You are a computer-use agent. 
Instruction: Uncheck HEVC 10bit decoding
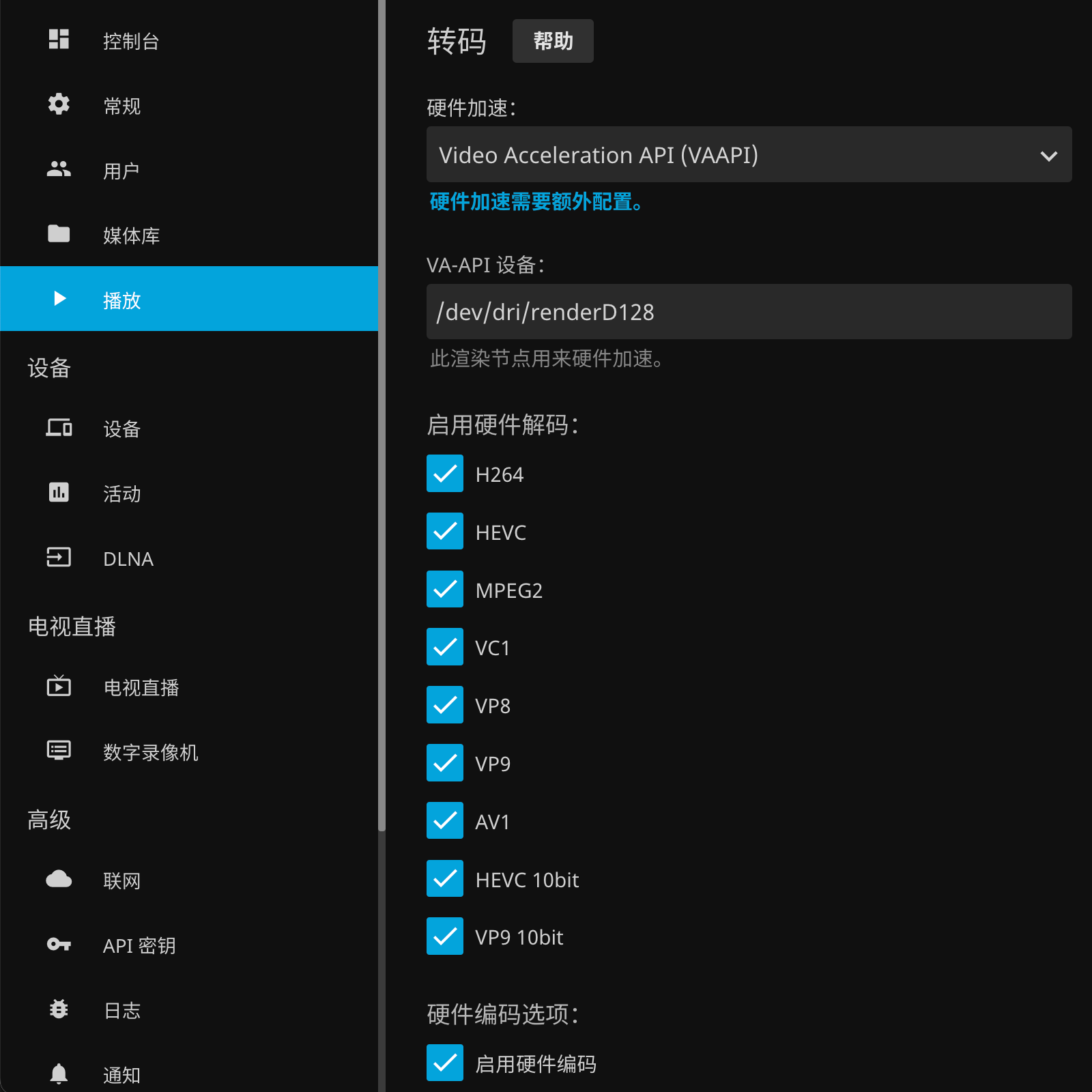point(445,879)
